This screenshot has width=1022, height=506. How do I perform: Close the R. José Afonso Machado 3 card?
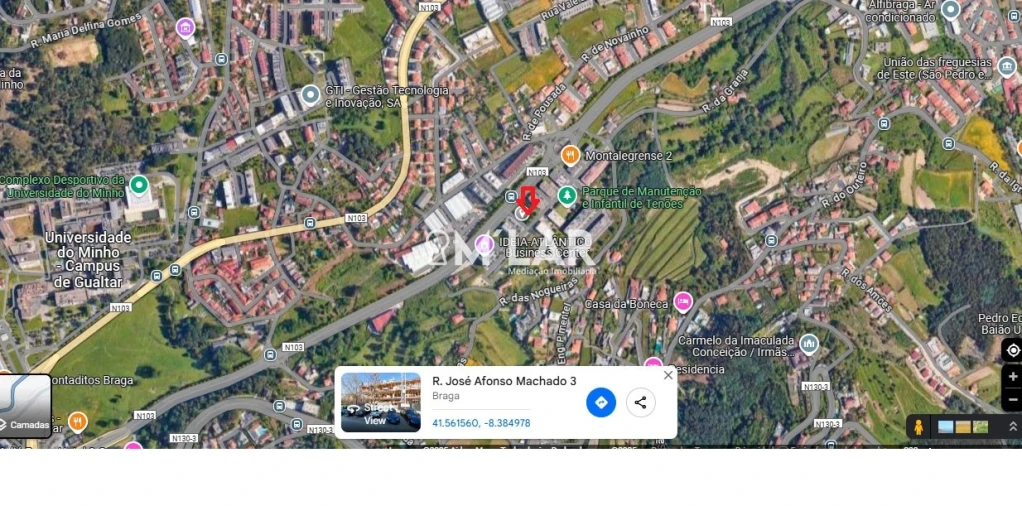tap(668, 375)
